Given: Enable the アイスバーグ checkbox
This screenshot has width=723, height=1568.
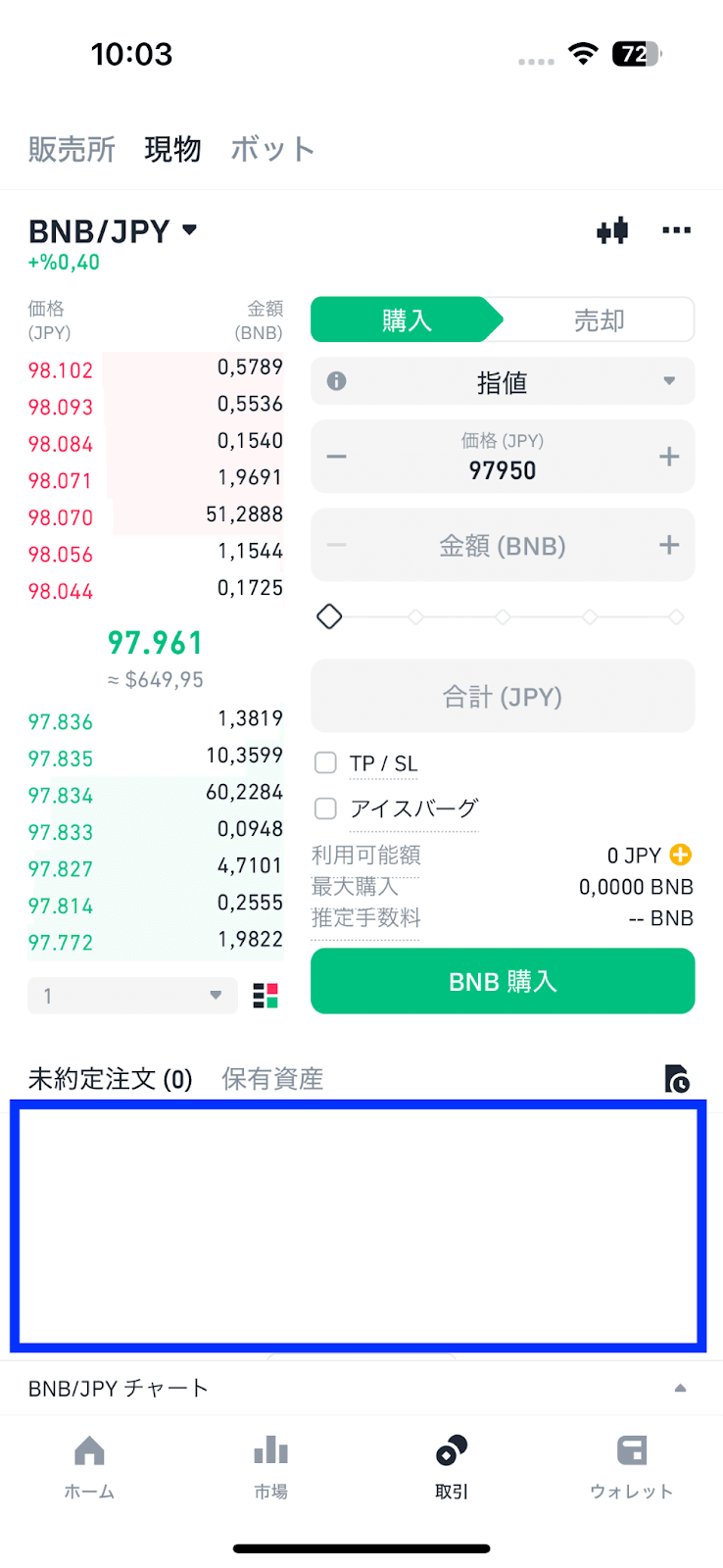Looking at the screenshot, I should (326, 808).
